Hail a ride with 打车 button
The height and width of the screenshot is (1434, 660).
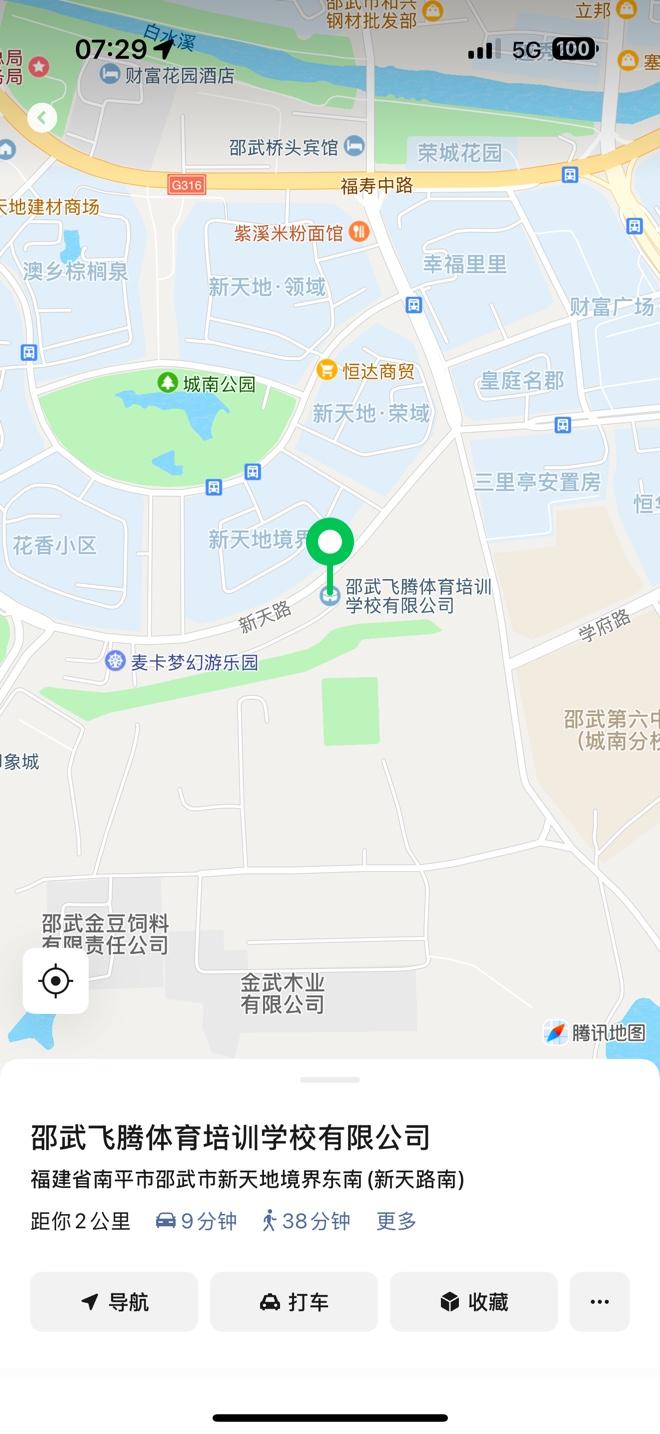[294, 1302]
